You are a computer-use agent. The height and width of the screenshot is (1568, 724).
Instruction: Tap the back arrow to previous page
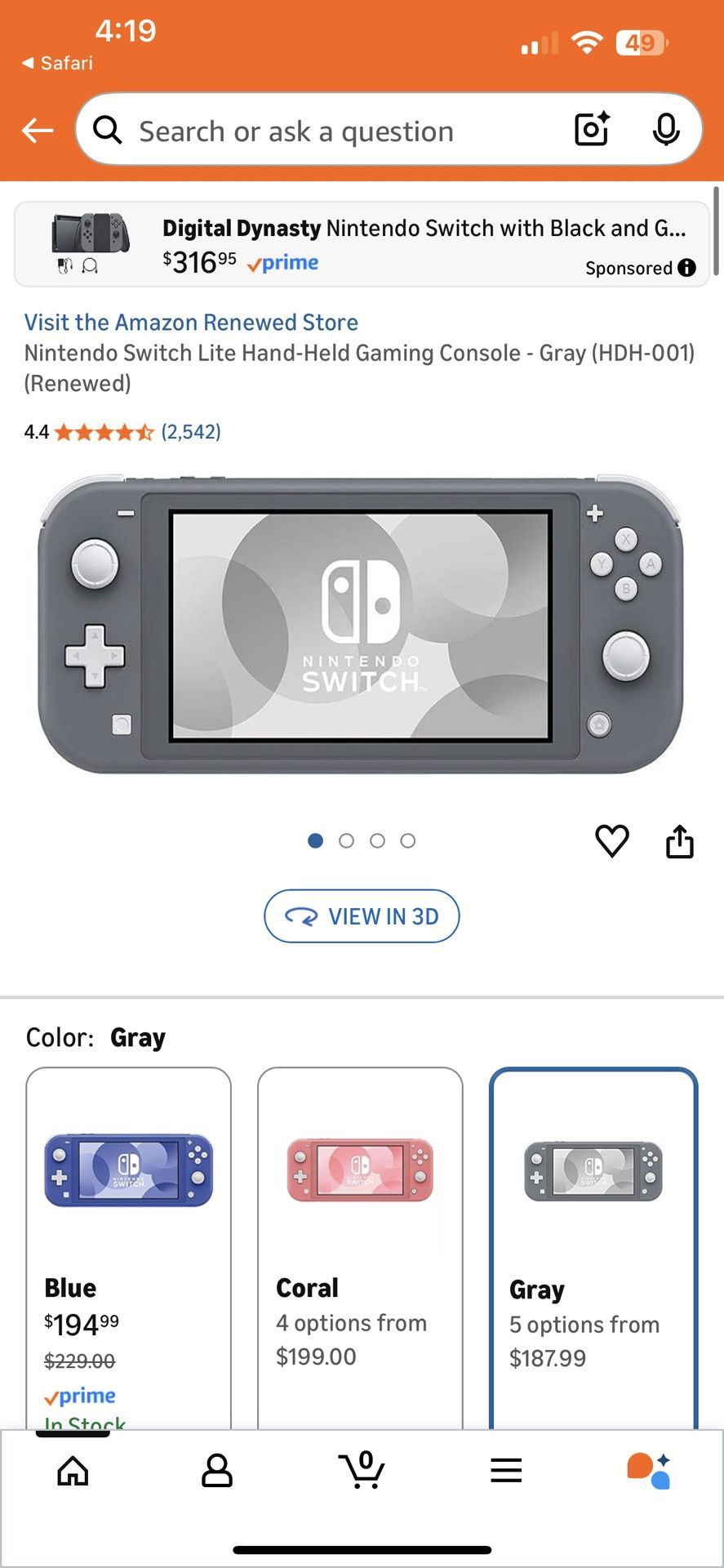37,130
